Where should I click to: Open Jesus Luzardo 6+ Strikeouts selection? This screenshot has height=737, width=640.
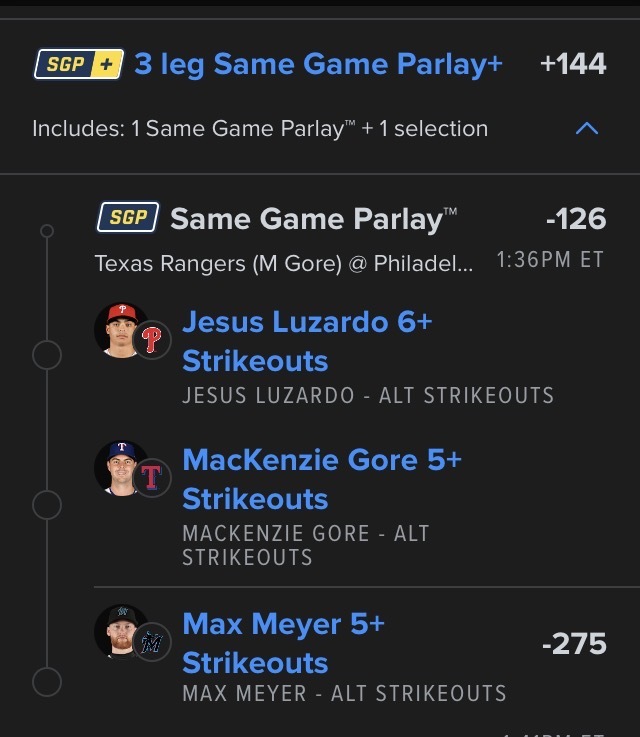(306, 341)
